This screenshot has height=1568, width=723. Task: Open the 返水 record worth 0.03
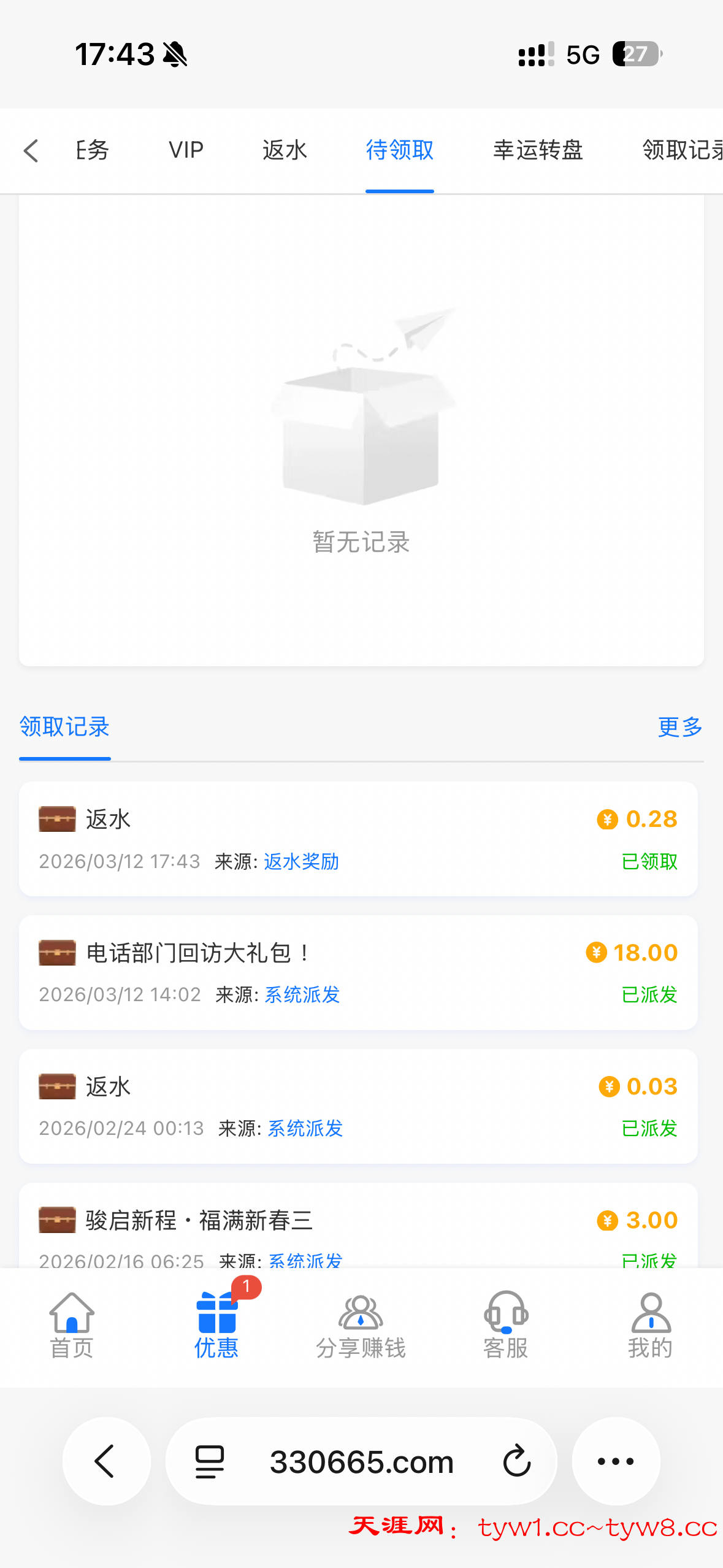[358, 1106]
